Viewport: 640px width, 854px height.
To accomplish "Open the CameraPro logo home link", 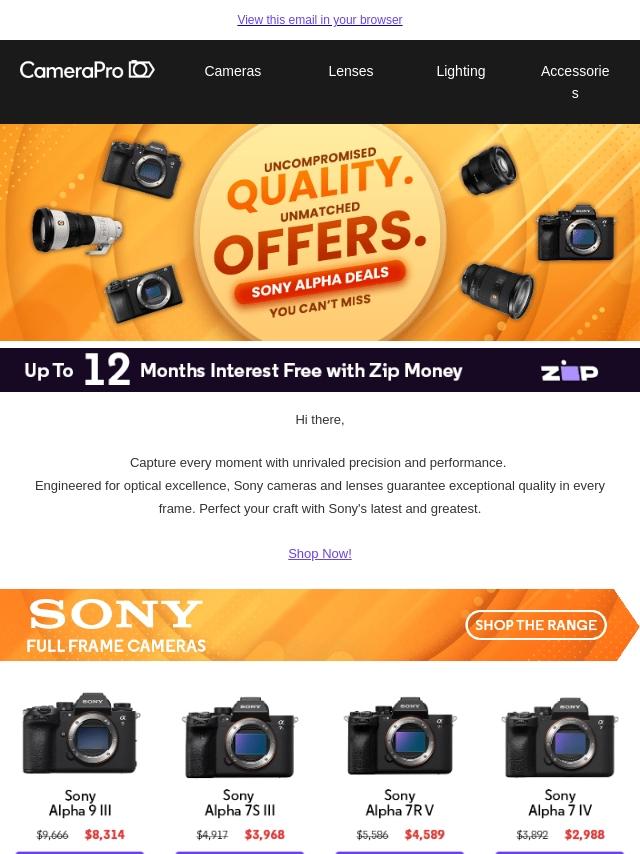I will point(87,70).
